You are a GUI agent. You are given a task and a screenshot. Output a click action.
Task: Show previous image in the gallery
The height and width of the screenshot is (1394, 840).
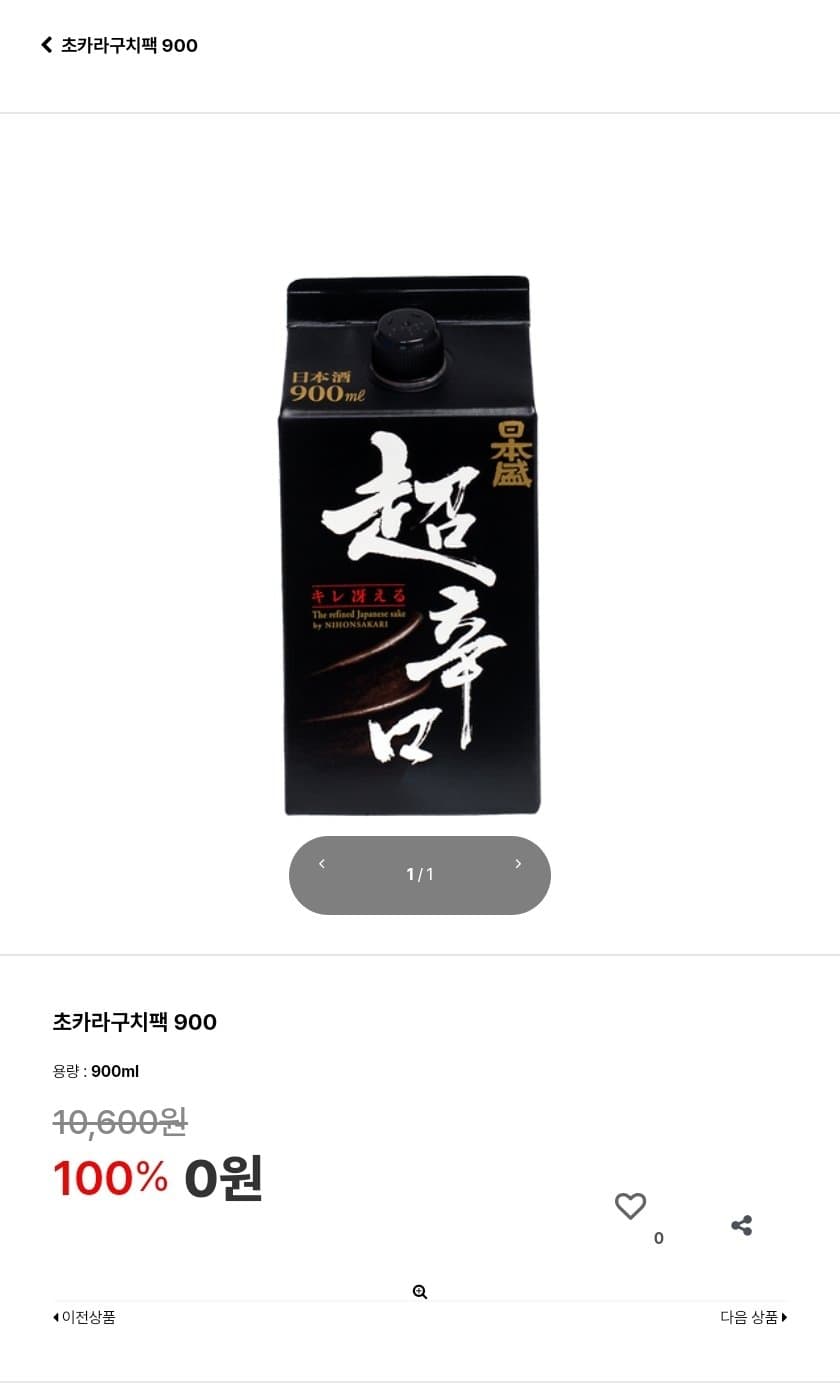pyautogui.click(x=322, y=864)
